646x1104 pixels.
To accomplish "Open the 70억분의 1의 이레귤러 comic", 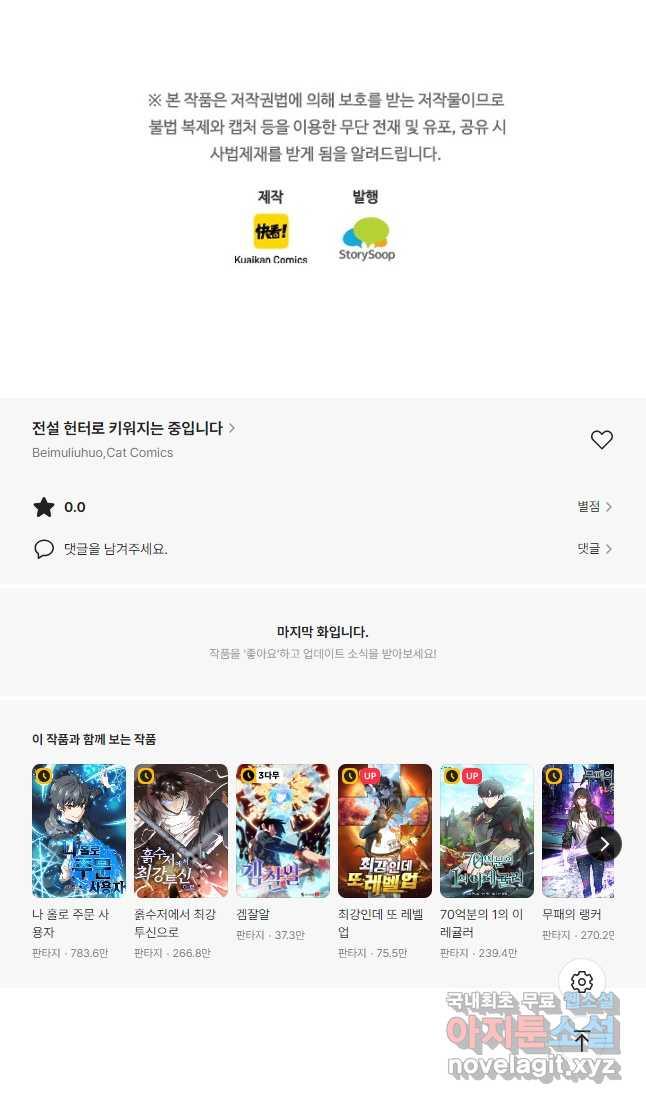I will pos(487,831).
